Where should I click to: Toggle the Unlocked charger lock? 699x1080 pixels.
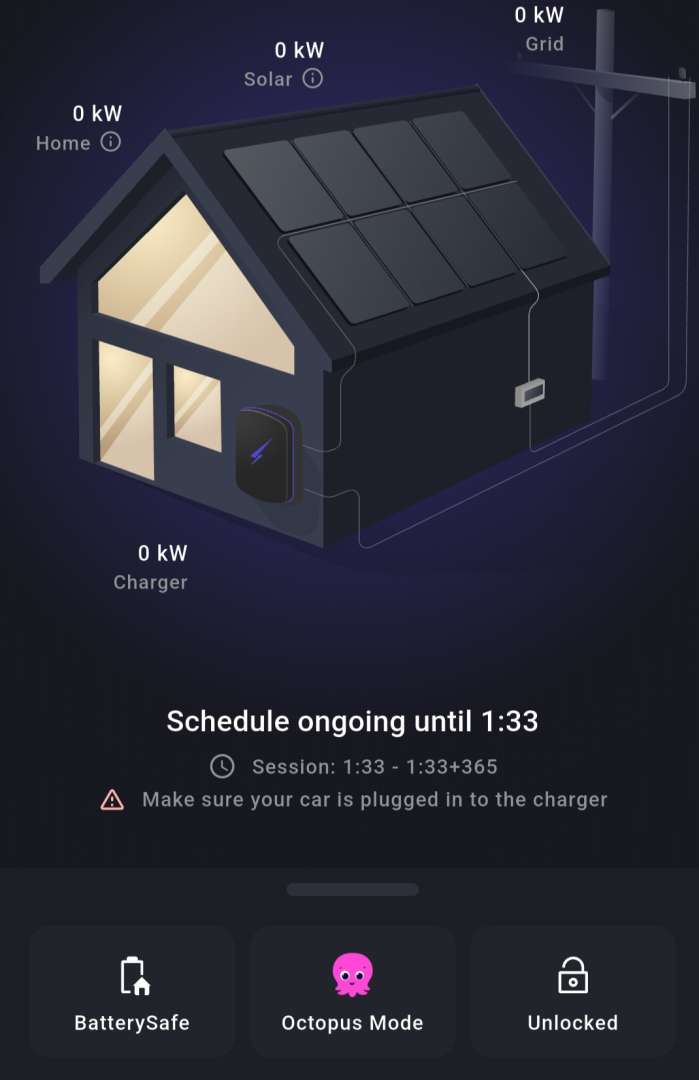(572, 991)
